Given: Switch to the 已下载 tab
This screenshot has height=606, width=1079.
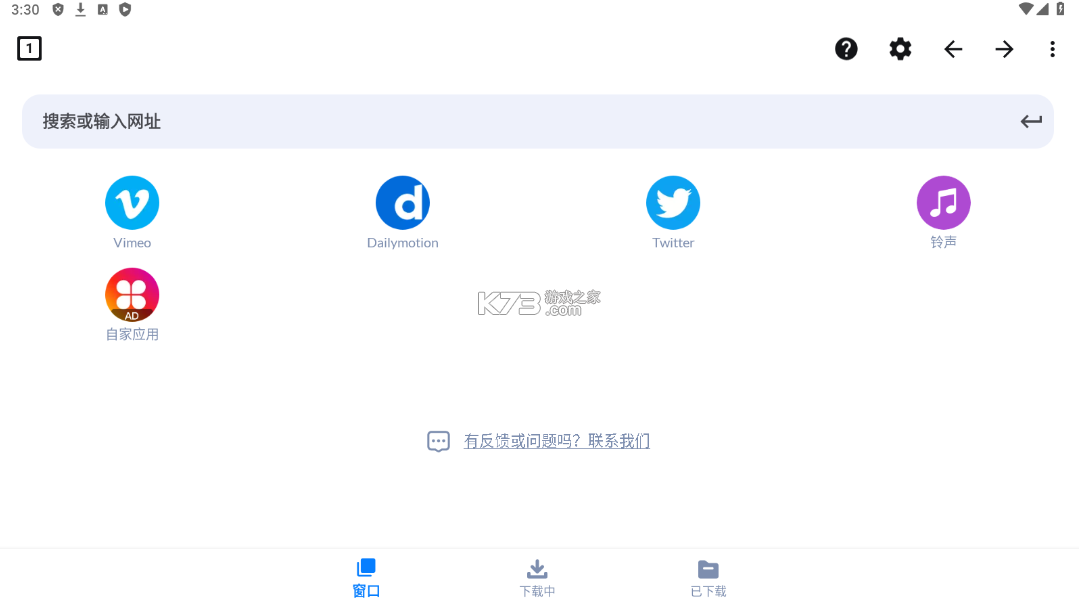Looking at the screenshot, I should click(x=708, y=577).
